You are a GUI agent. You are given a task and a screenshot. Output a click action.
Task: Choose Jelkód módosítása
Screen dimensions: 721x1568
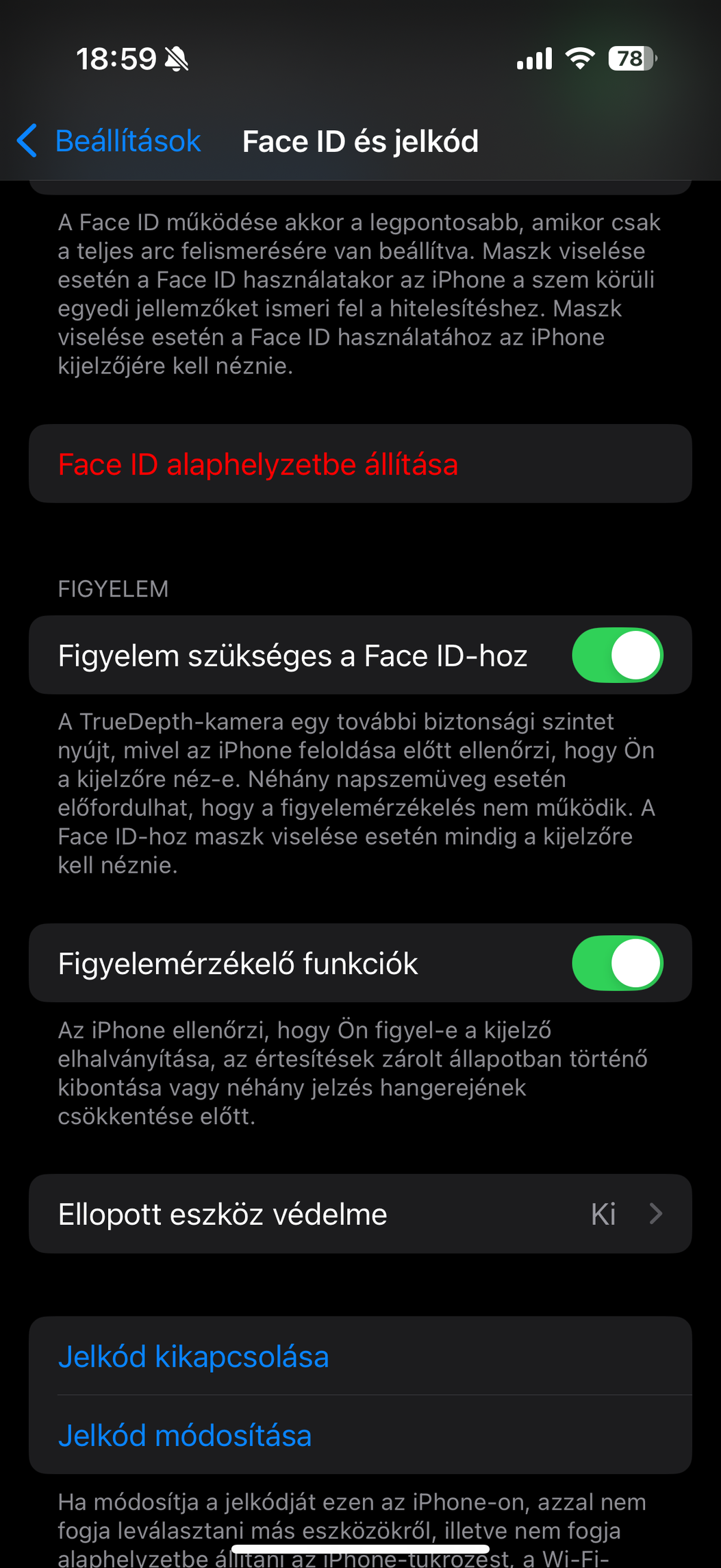360,1435
